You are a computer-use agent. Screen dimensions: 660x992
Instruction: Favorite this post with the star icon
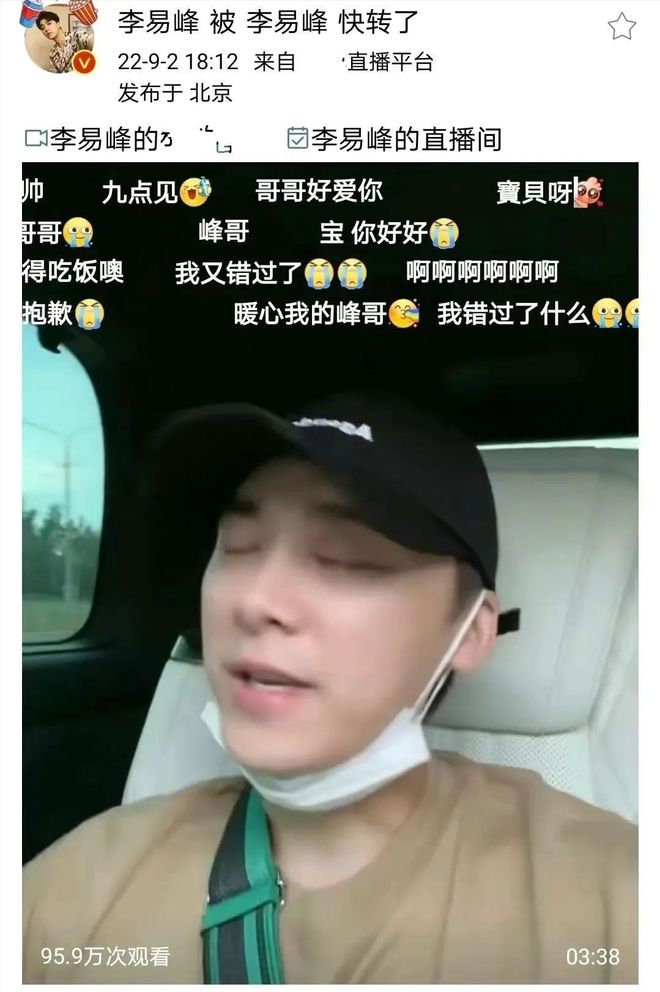(621, 26)
